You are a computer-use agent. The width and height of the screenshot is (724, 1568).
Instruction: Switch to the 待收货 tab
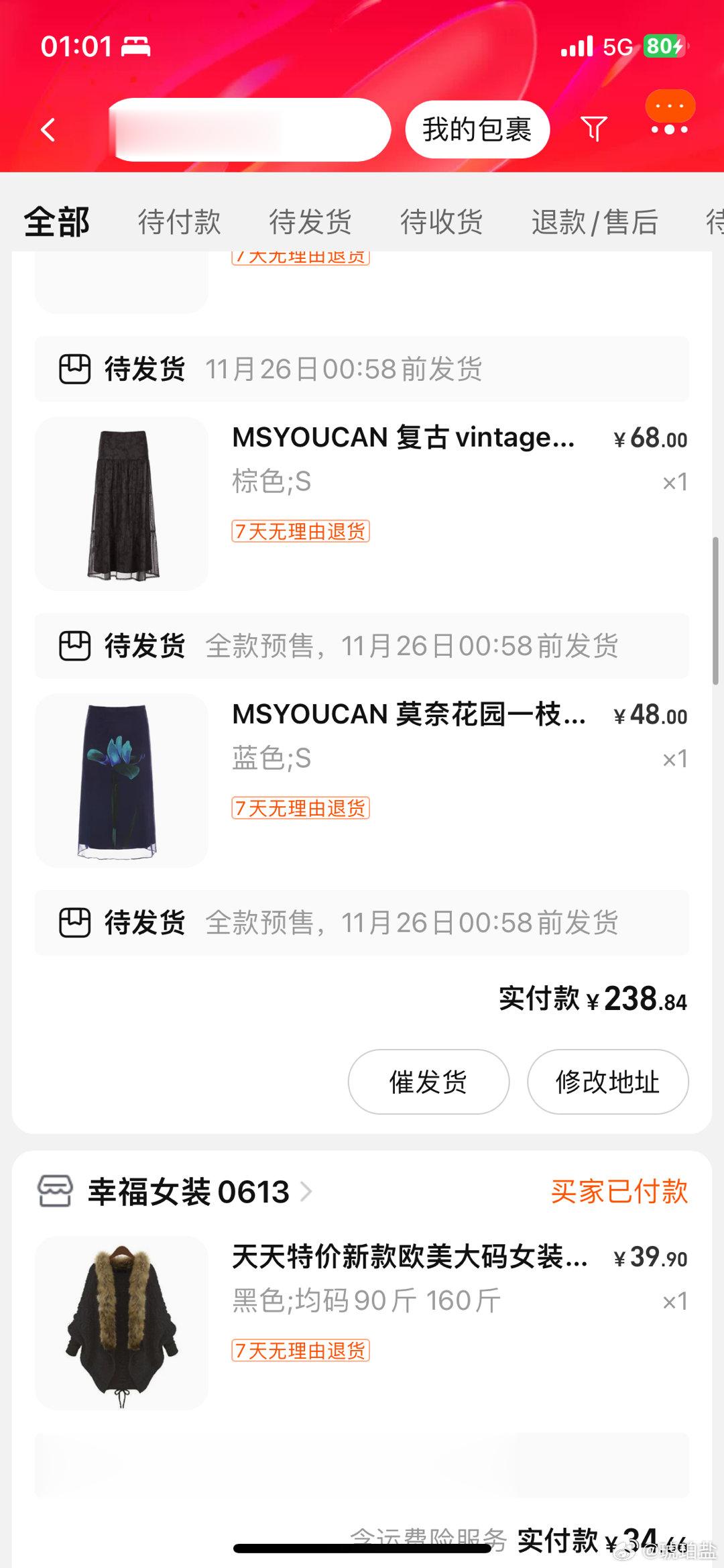point(441,222)
